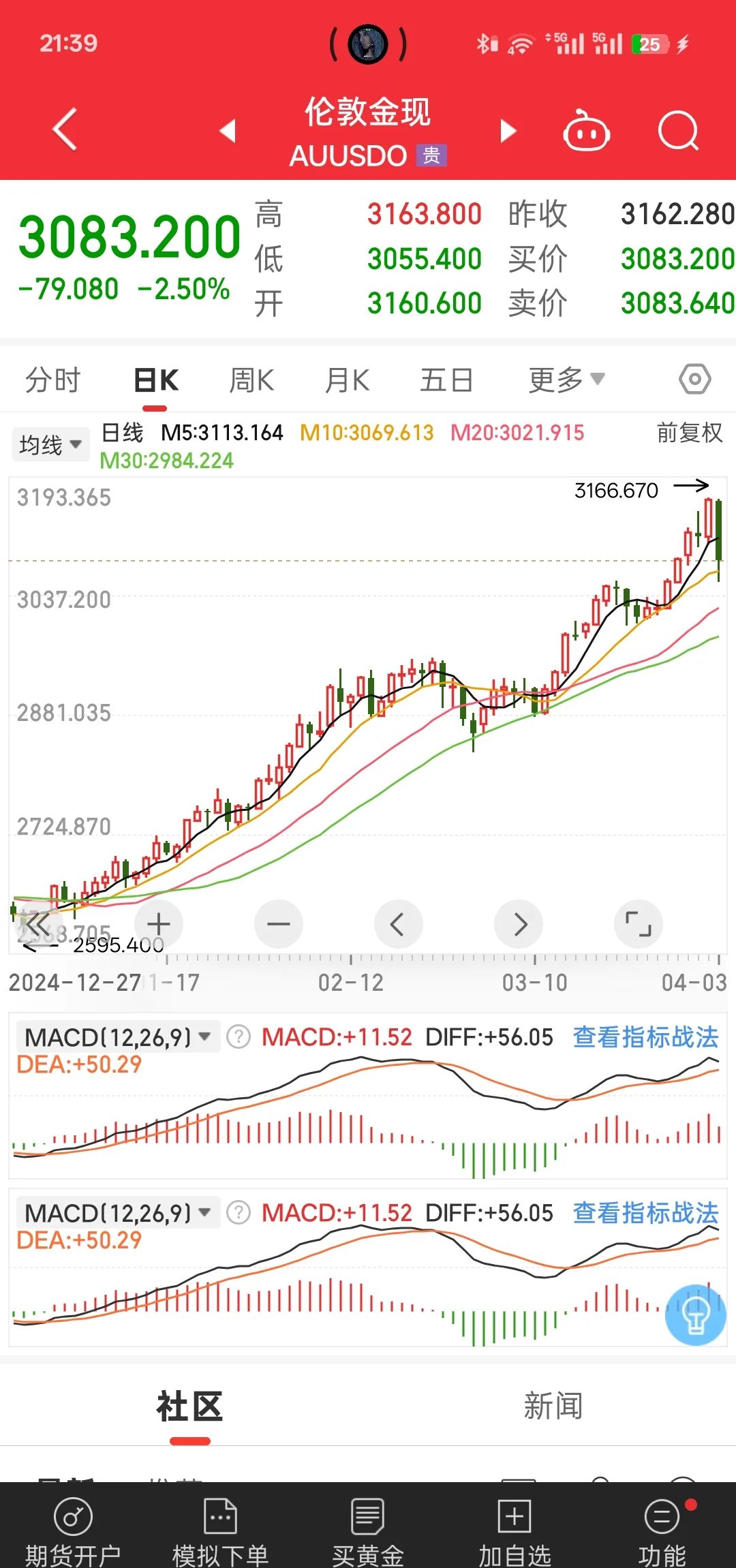Expand the 均线 moving average dropdown
Viewport: 736px width, 1568px height.
coord(50,444)
